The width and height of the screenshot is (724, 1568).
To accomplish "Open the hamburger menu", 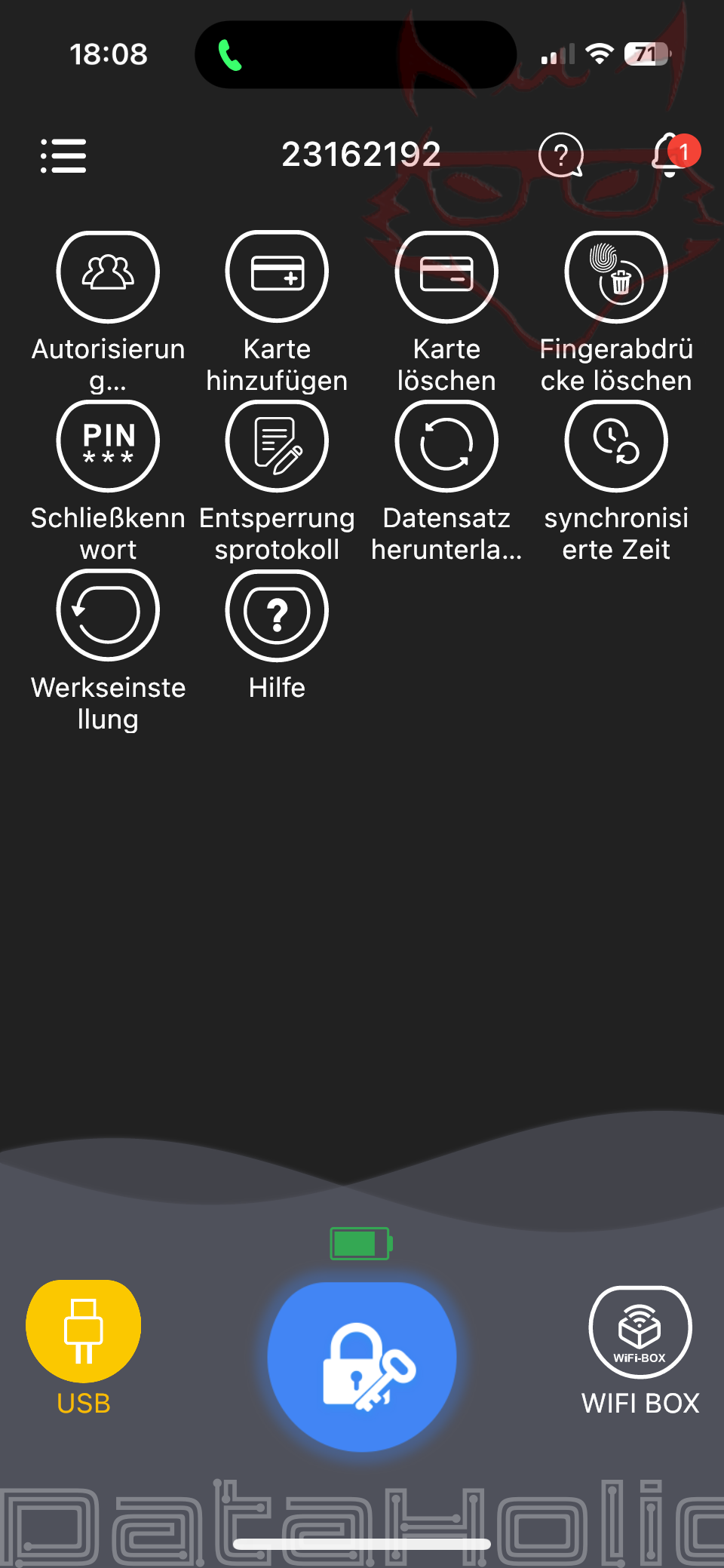I will [63, 155].
